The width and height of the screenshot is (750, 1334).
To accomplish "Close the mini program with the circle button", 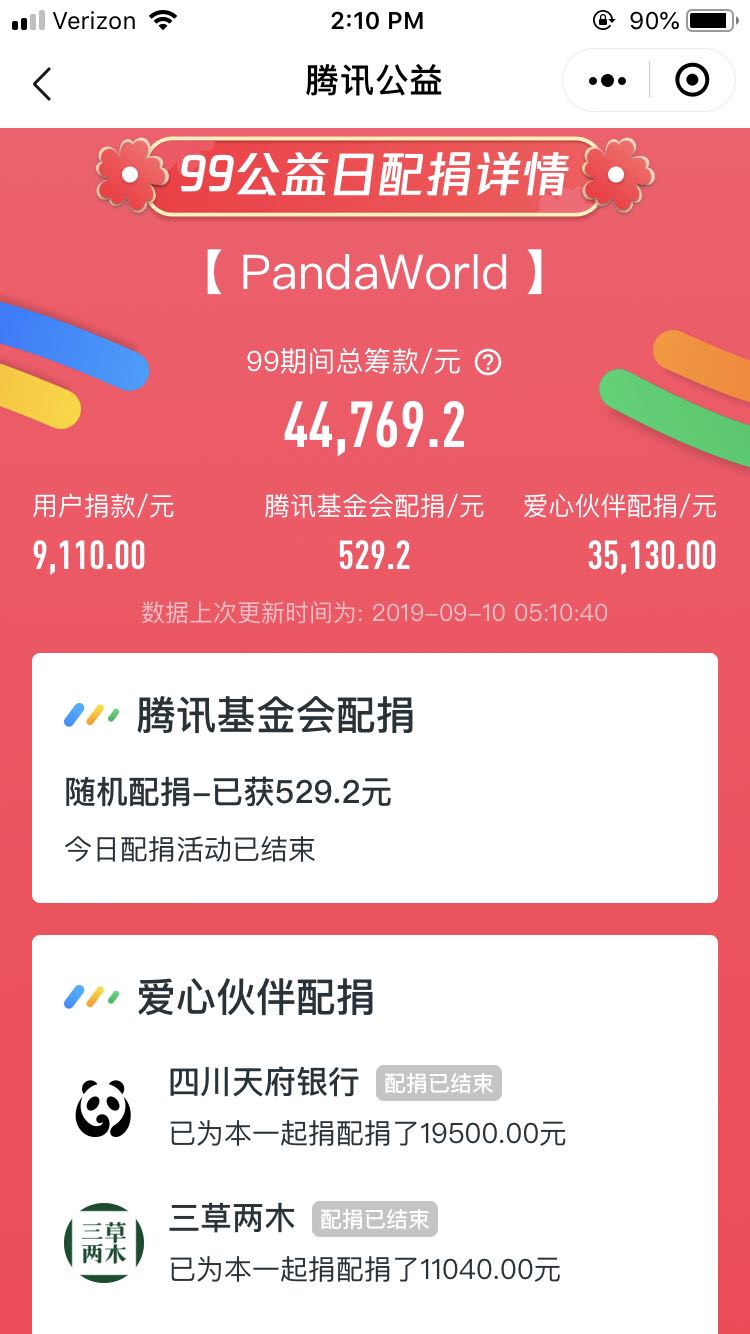I will click(x=692, y=81).
